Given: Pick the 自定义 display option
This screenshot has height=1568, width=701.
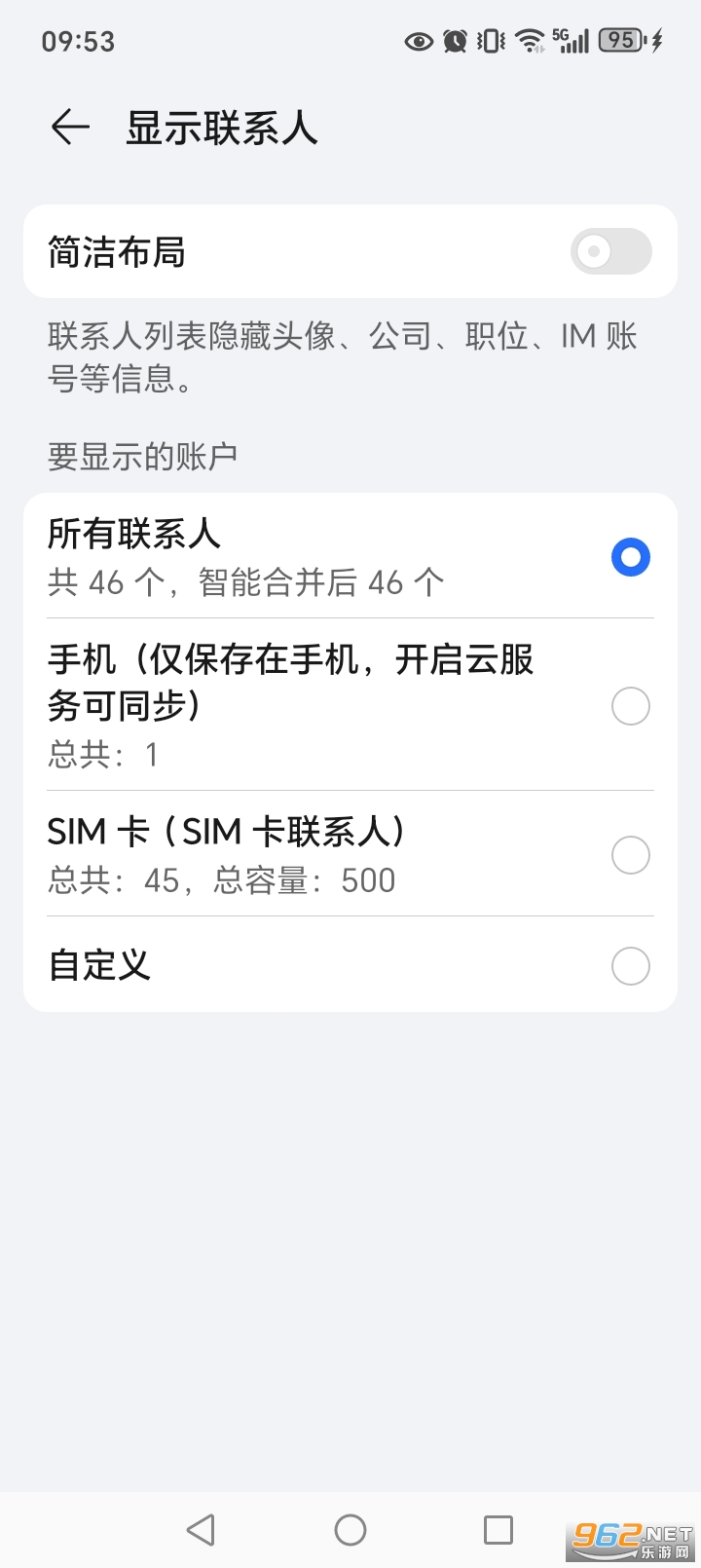Looking at the screenshot, I should tap(631, 966).
